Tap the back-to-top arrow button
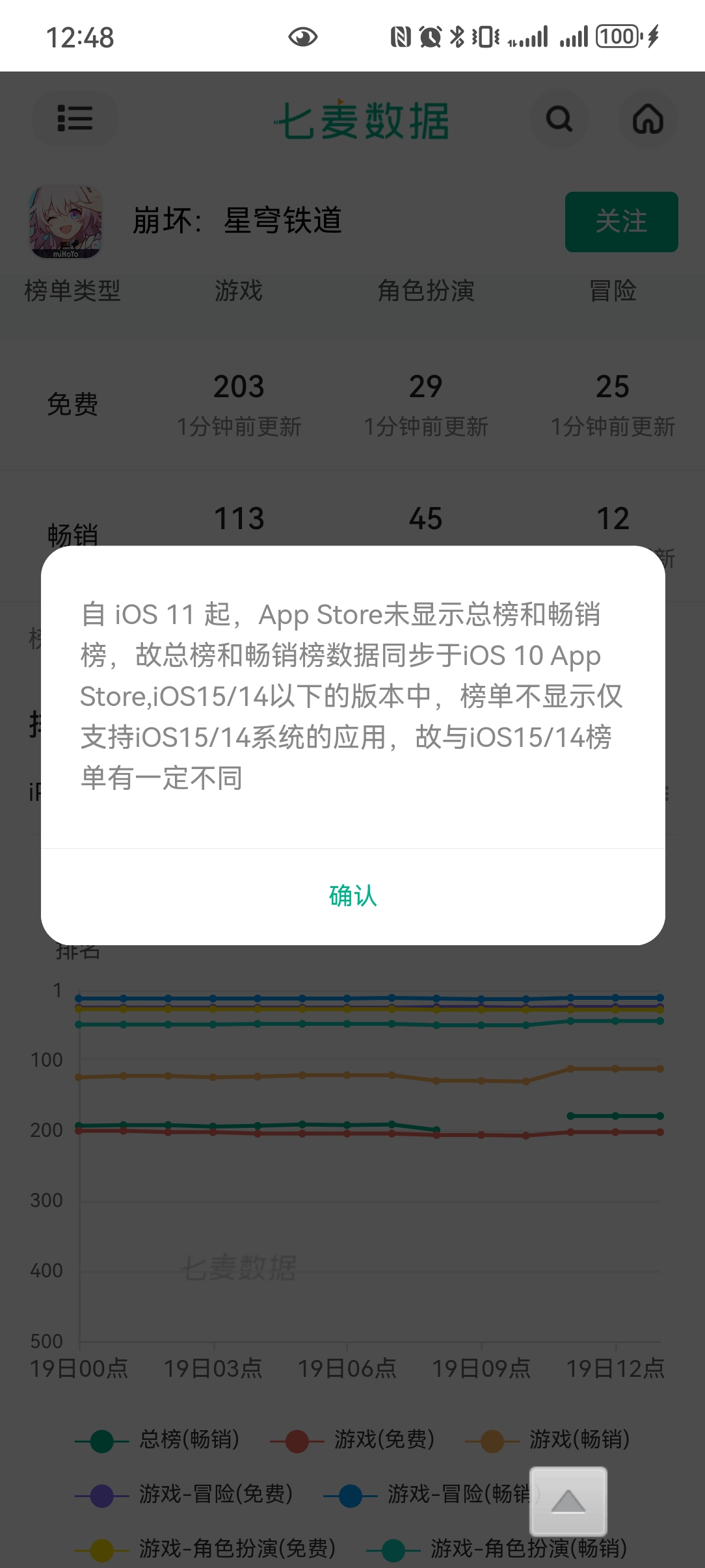Screen dimensions: 705x1568 (568, 1501)
